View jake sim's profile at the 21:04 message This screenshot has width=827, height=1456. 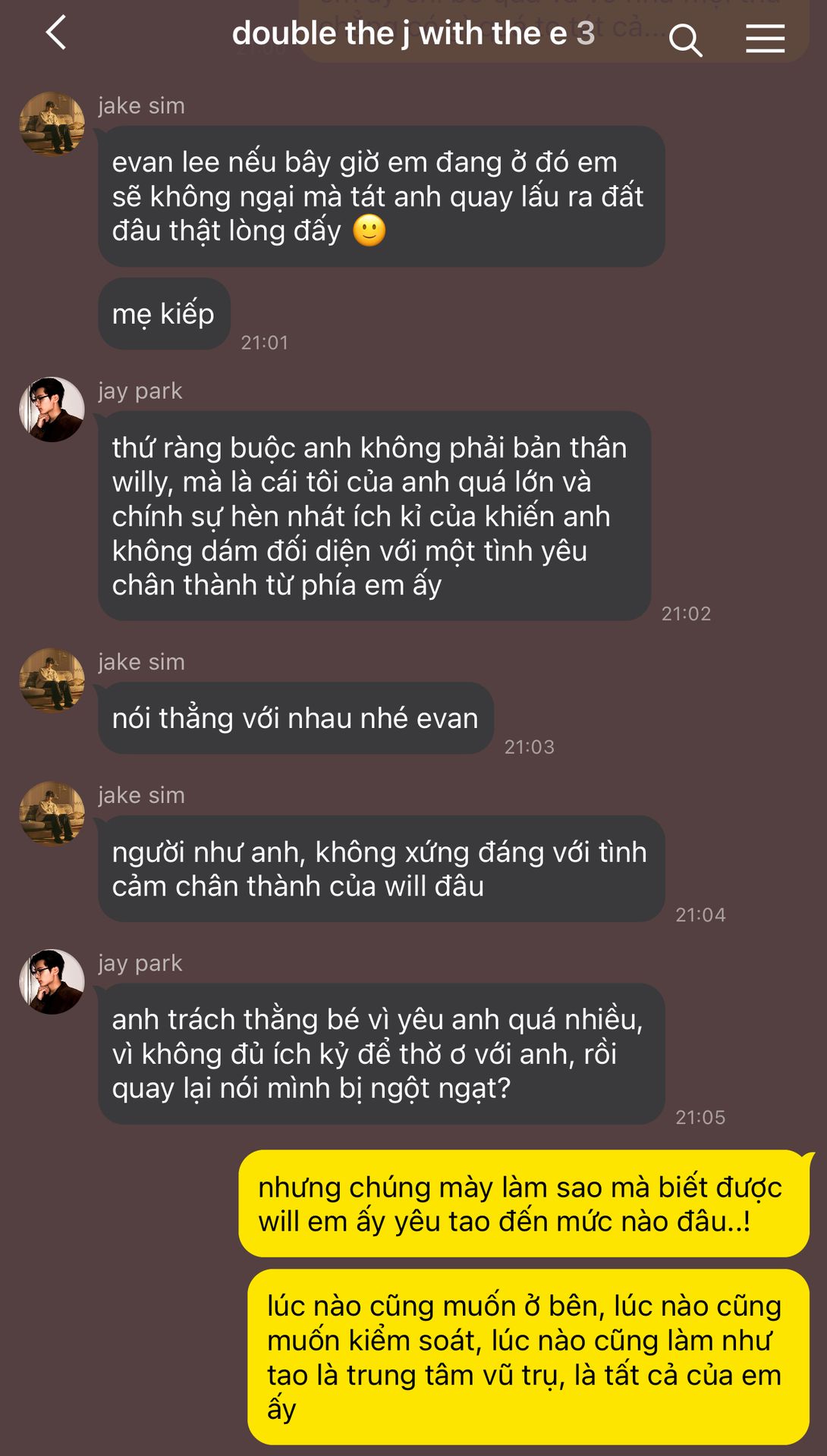click(x=52, y=814)
